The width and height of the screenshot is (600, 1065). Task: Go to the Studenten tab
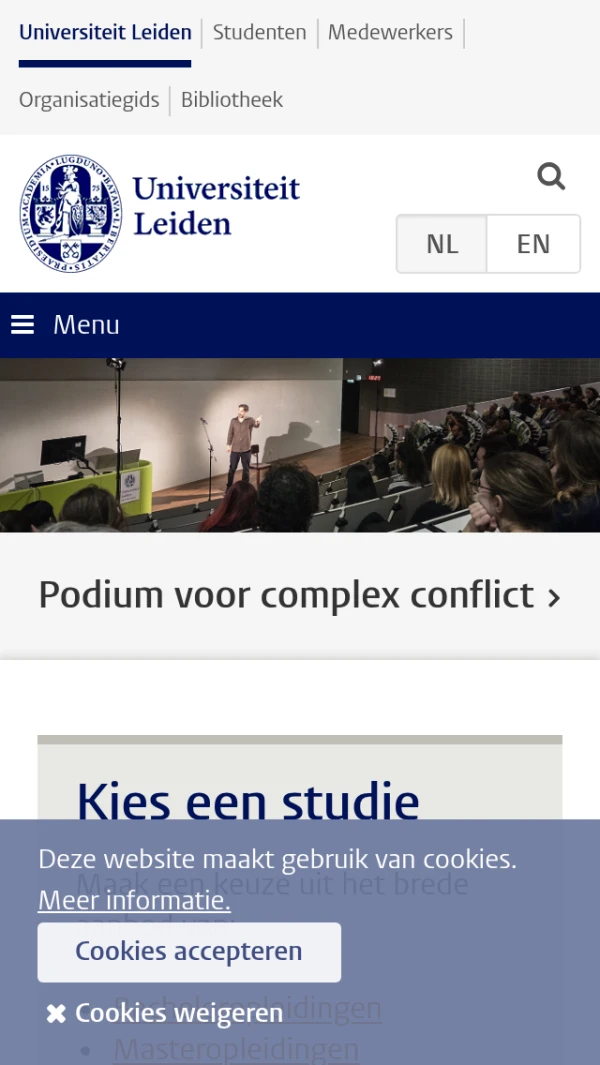(259, 32)
